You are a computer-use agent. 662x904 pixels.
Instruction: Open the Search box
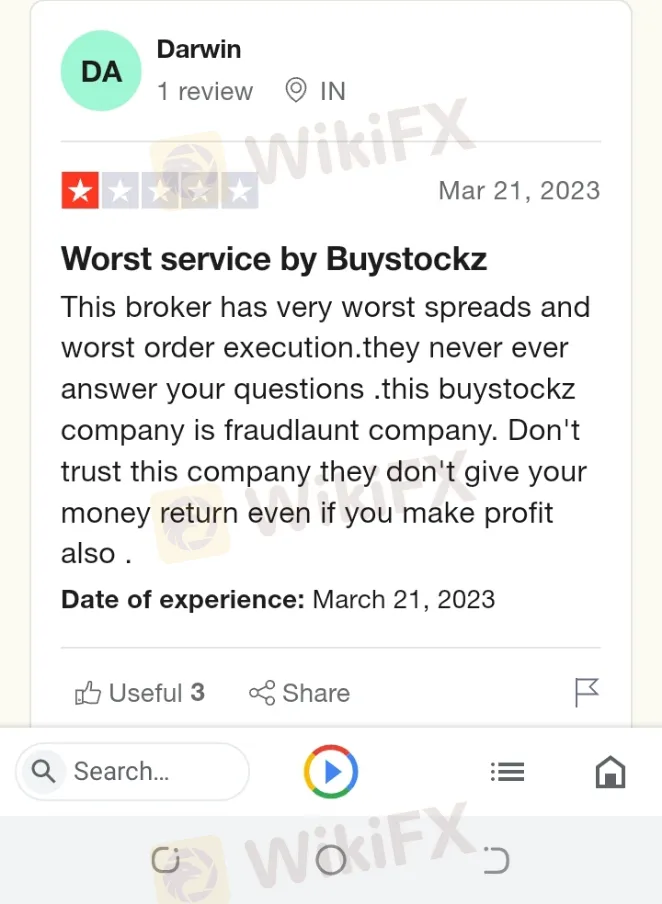pyautogui.click(x=132, y=771)
